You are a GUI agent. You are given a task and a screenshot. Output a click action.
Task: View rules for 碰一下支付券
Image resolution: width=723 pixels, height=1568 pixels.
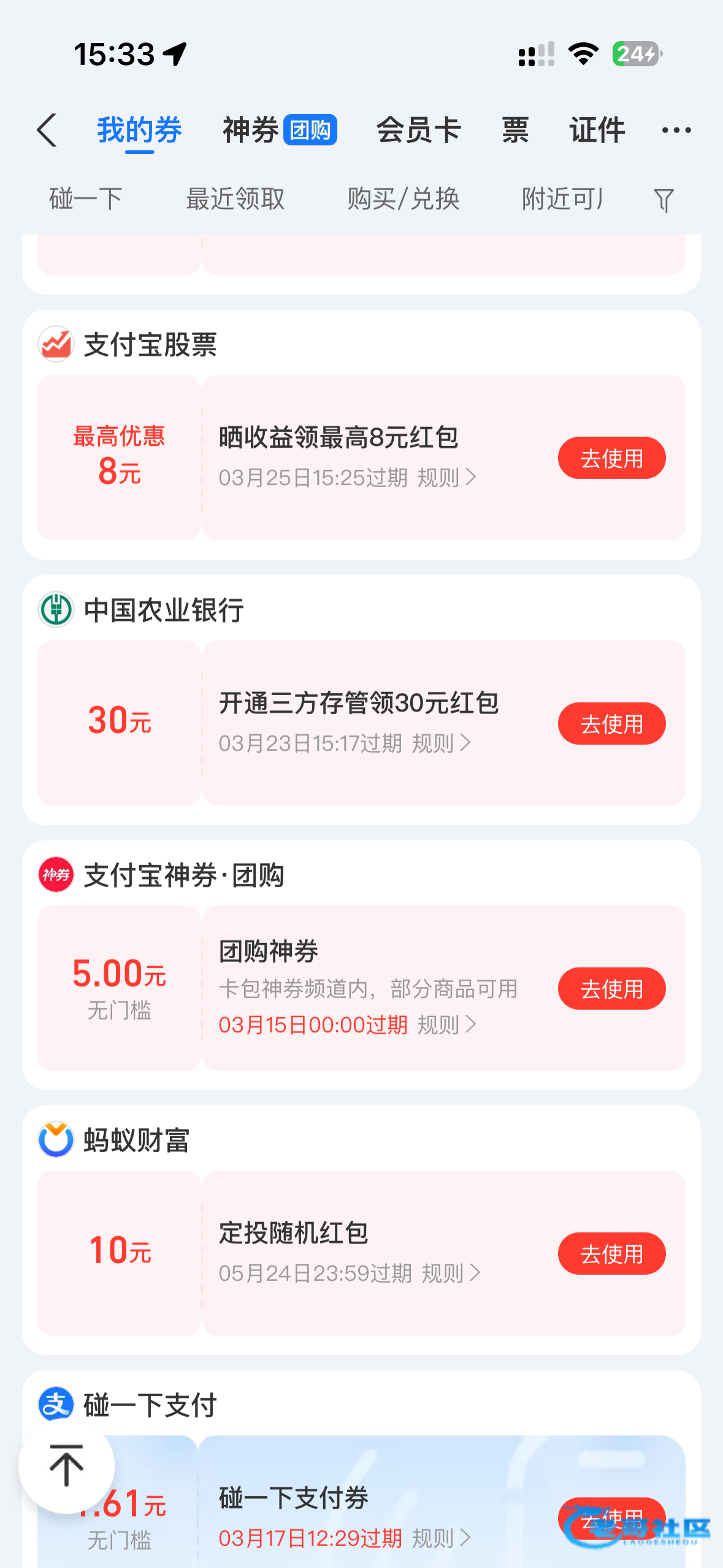pyautogui.click(x=442, y=1538)
